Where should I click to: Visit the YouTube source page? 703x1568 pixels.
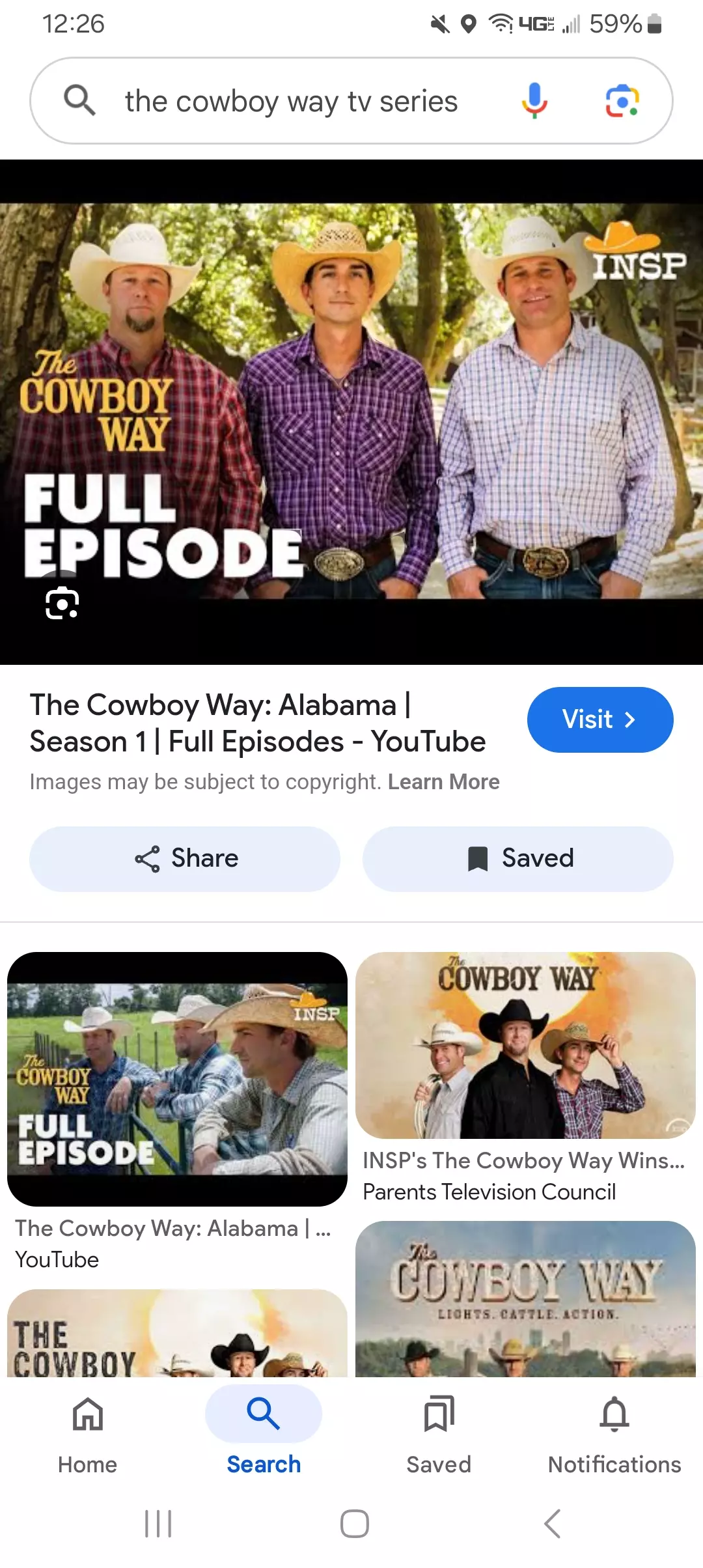pyautogui.click(x=600, y=720)
